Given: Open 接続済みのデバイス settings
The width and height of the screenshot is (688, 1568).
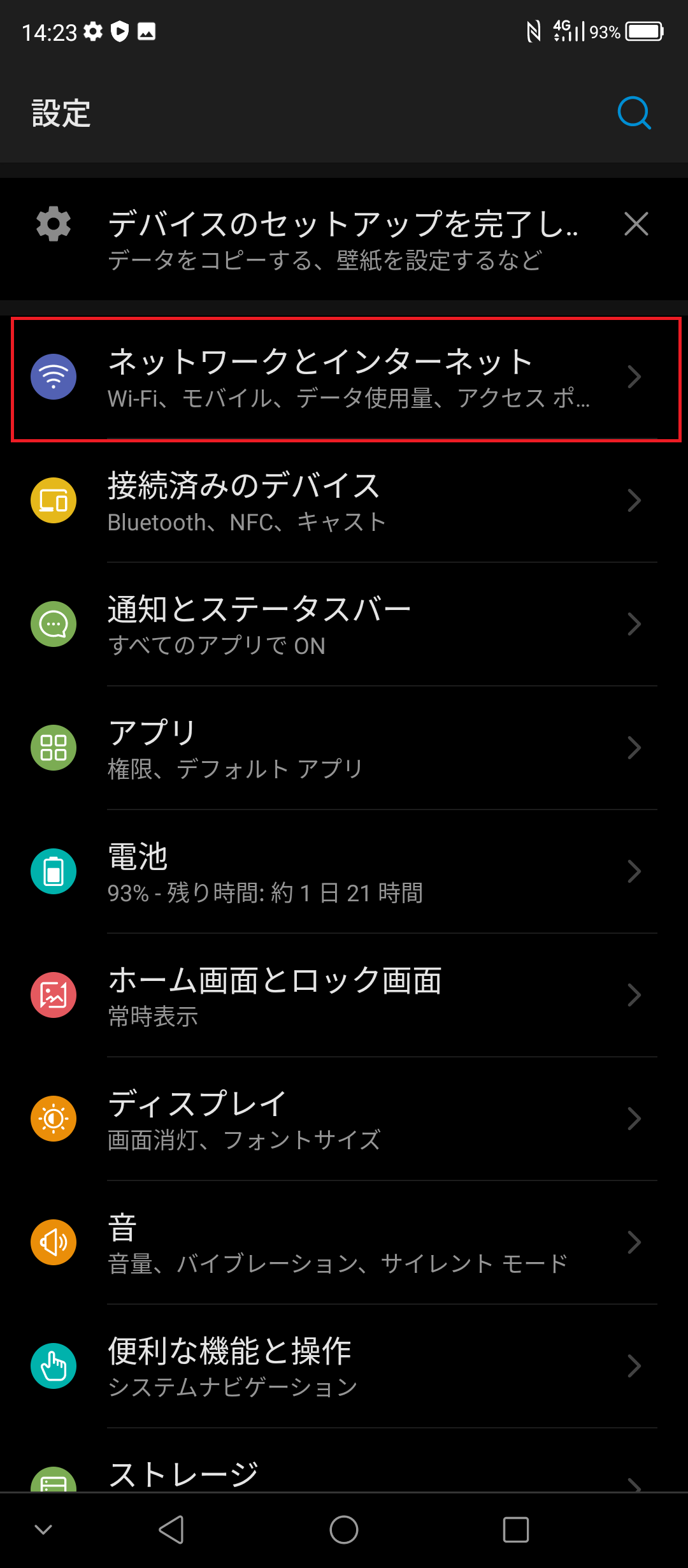Looking at the screenshot, I should tap(344, 501).
